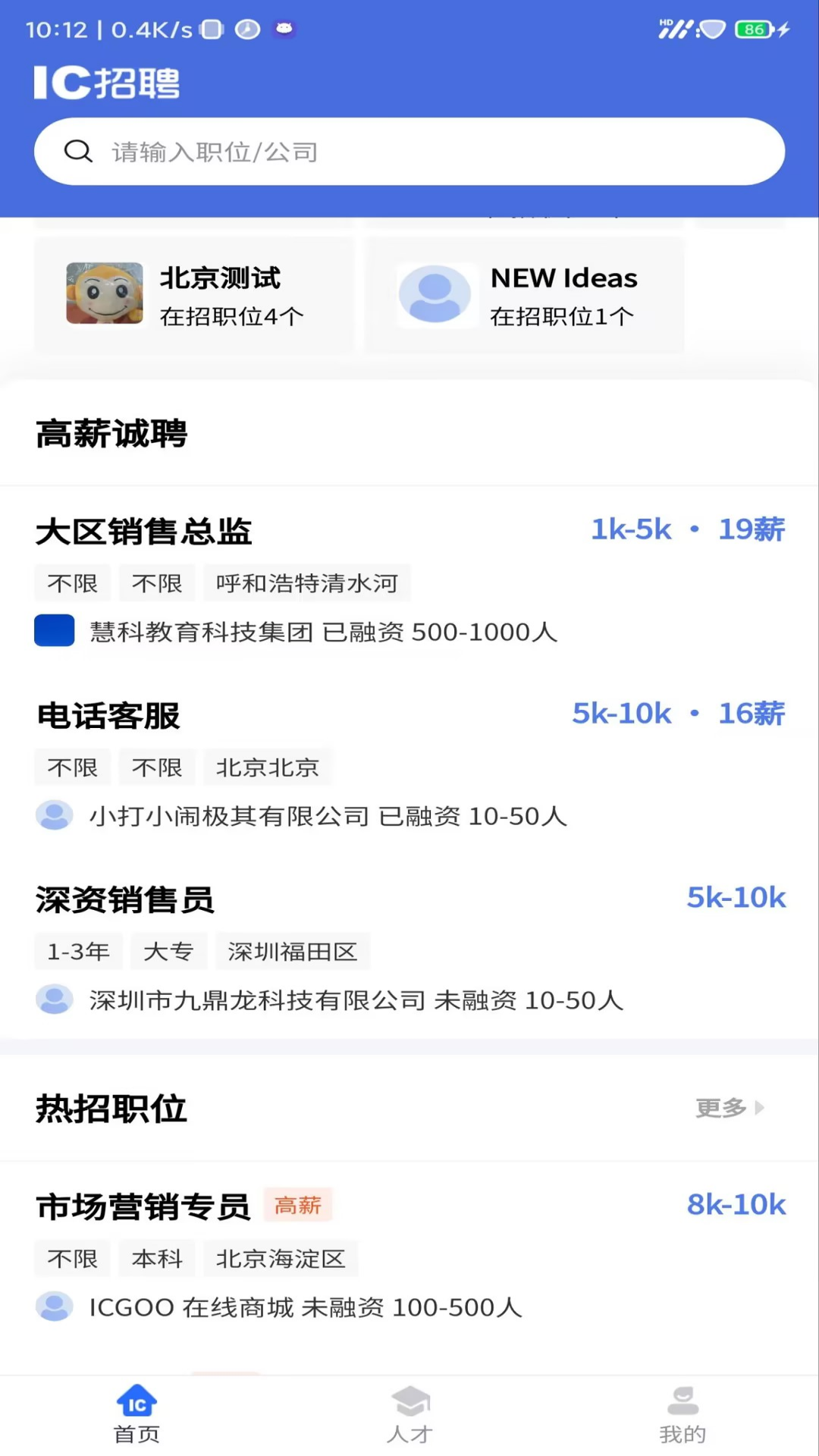
Task: Switch to the 我的 tab
Action: (682, 1414)
